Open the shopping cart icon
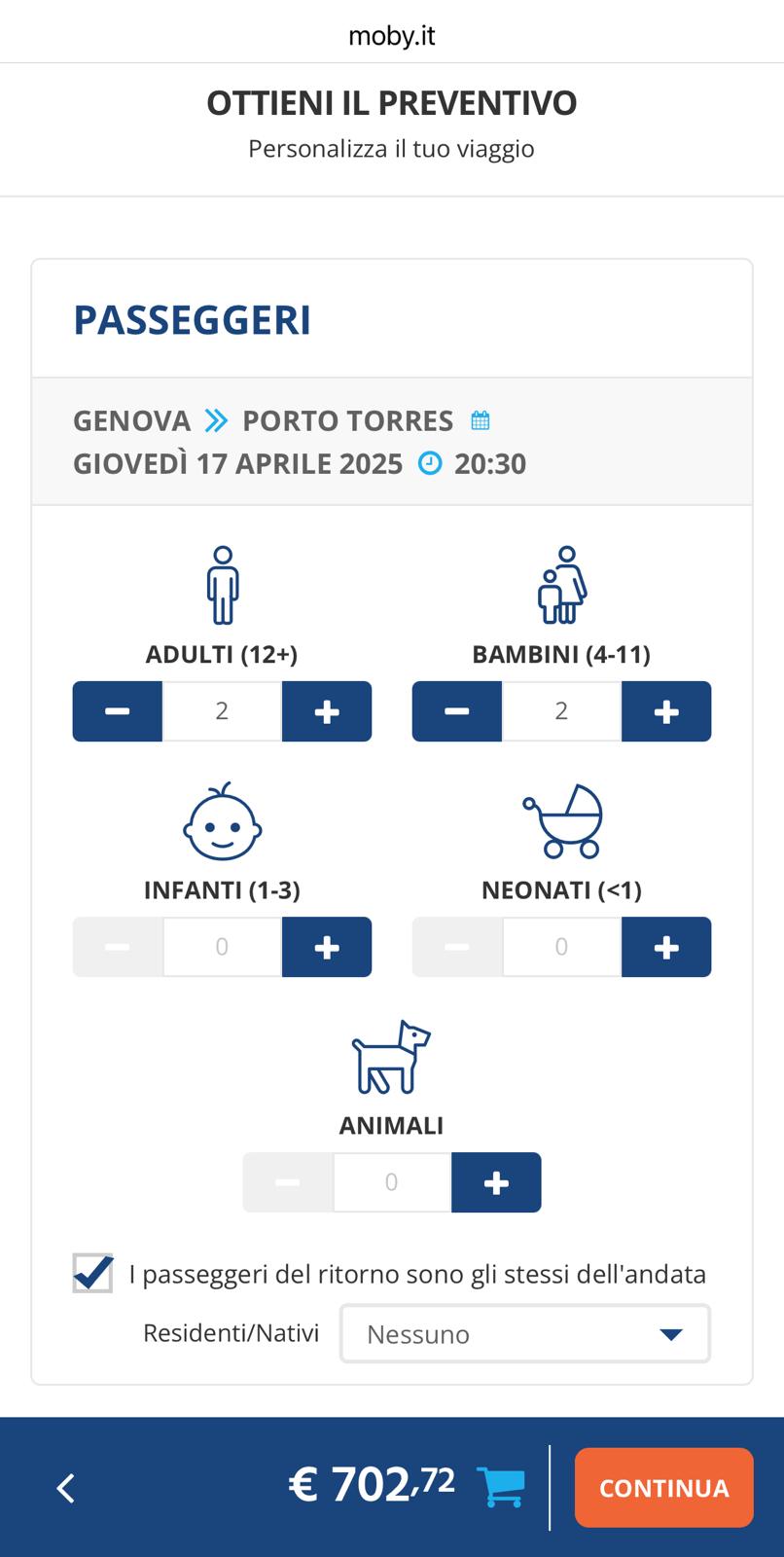This screenshot has height=1557, width=784. pos(501,1487)
